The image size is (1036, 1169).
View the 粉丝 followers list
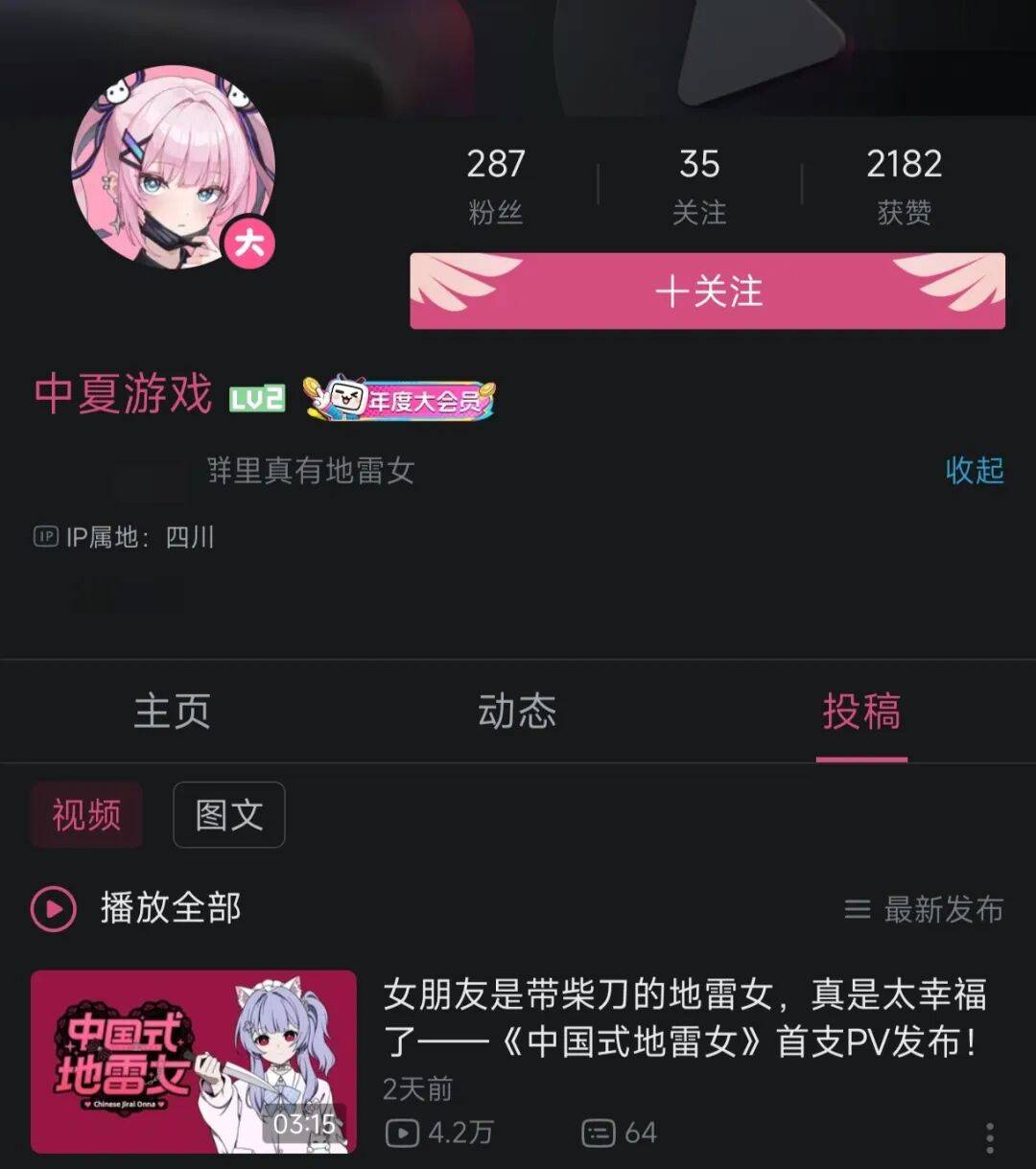coord(495,184)
